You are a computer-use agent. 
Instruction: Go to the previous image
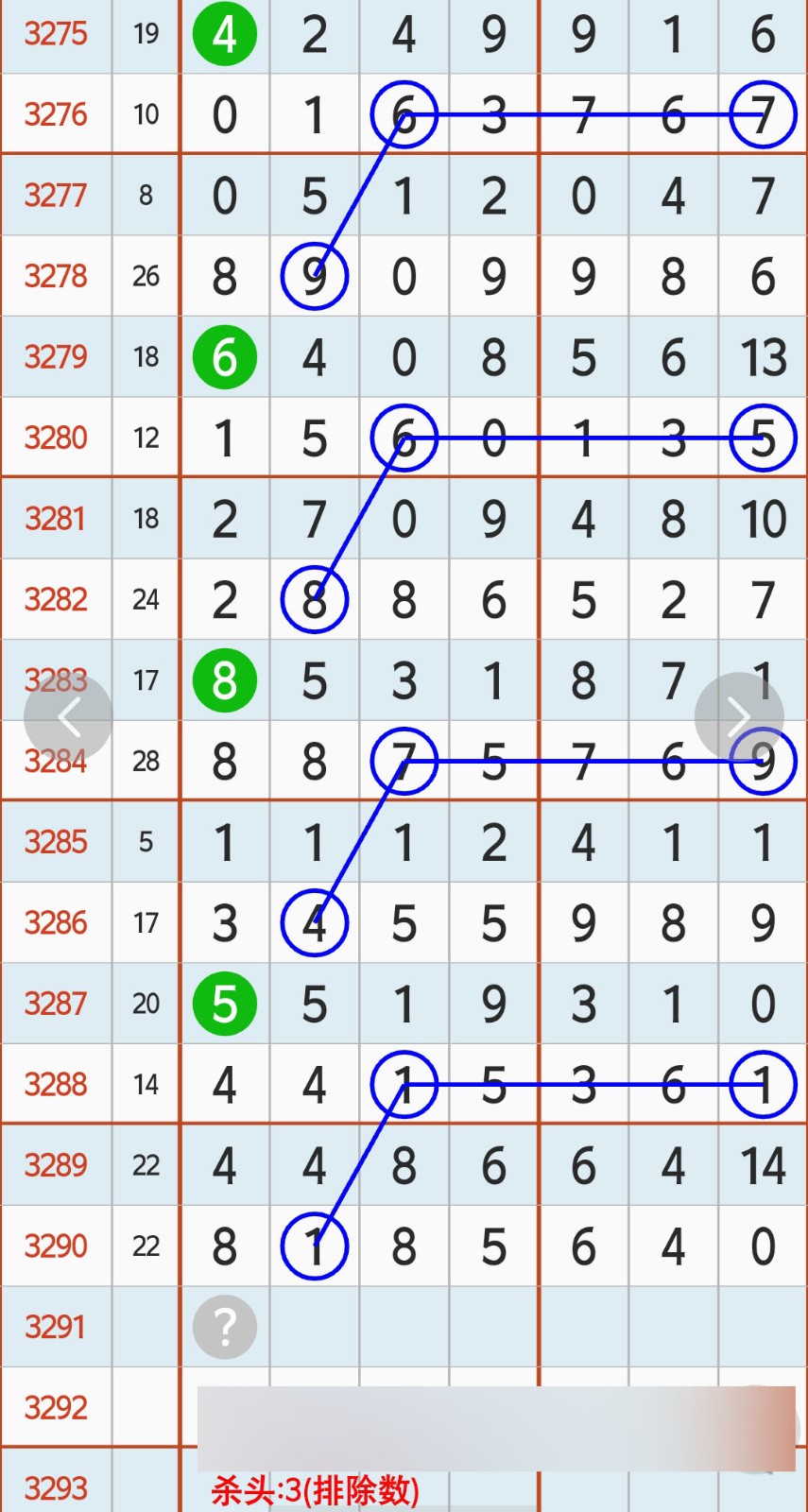(68, 717)
